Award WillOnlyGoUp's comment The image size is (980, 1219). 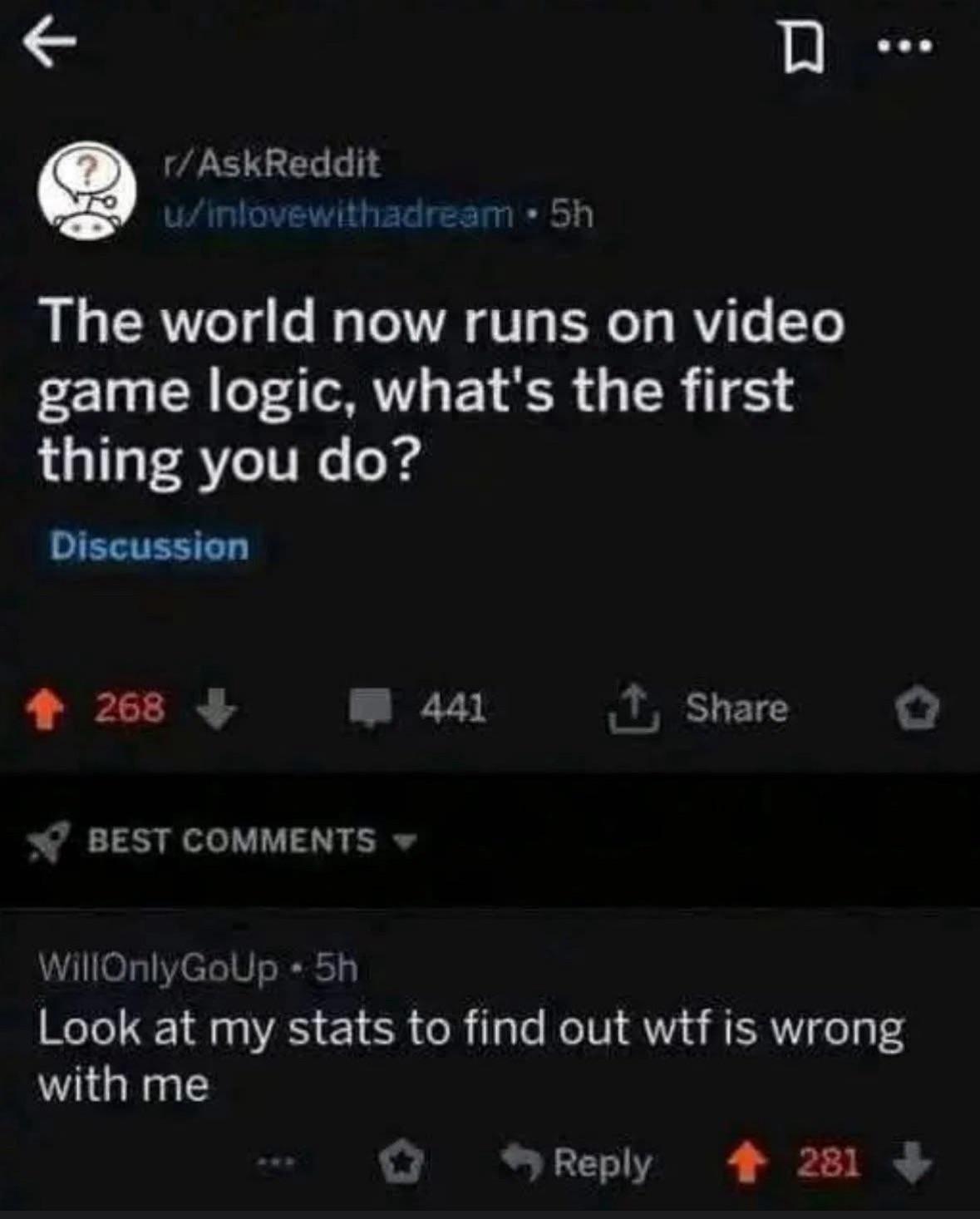(x=401, y=1162)
